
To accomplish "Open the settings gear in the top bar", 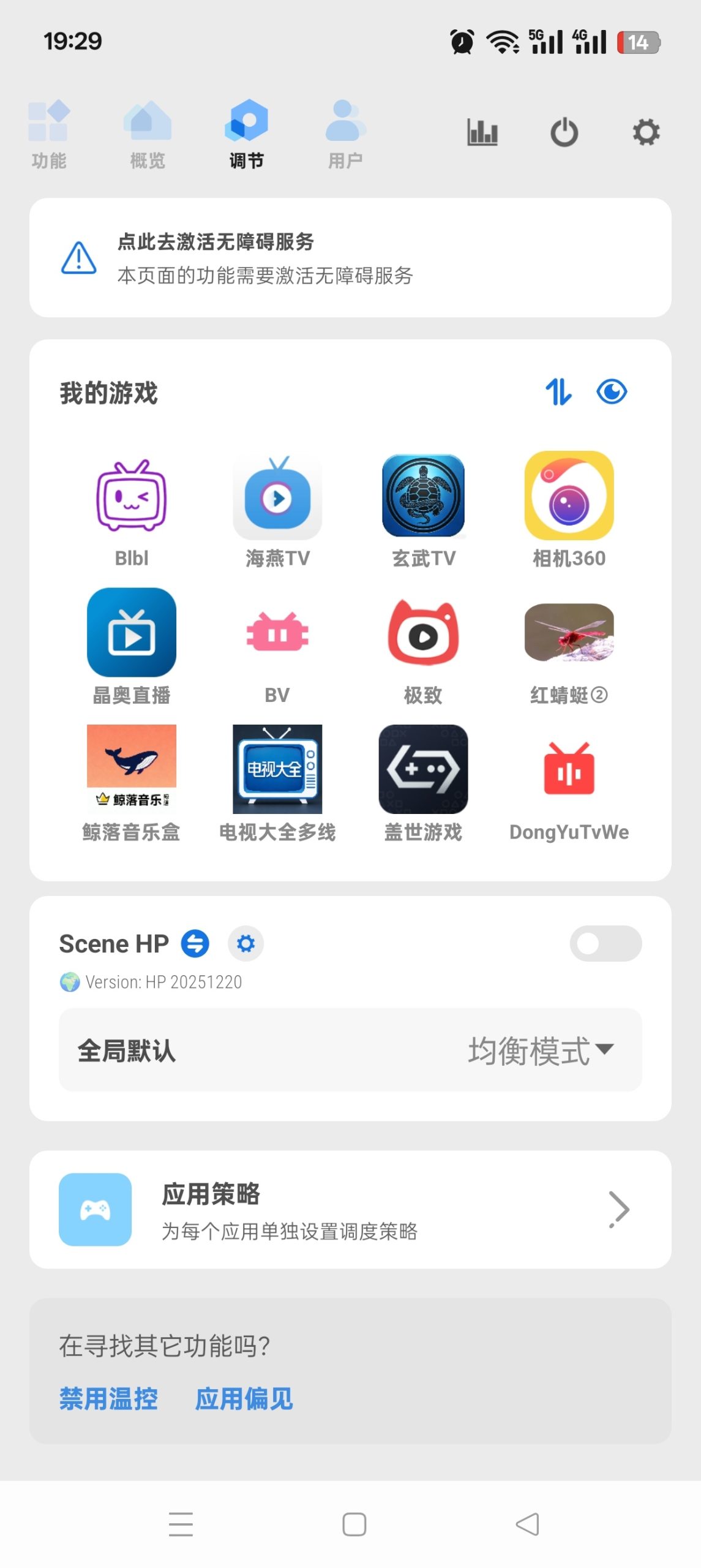I will tap(645, 132).
